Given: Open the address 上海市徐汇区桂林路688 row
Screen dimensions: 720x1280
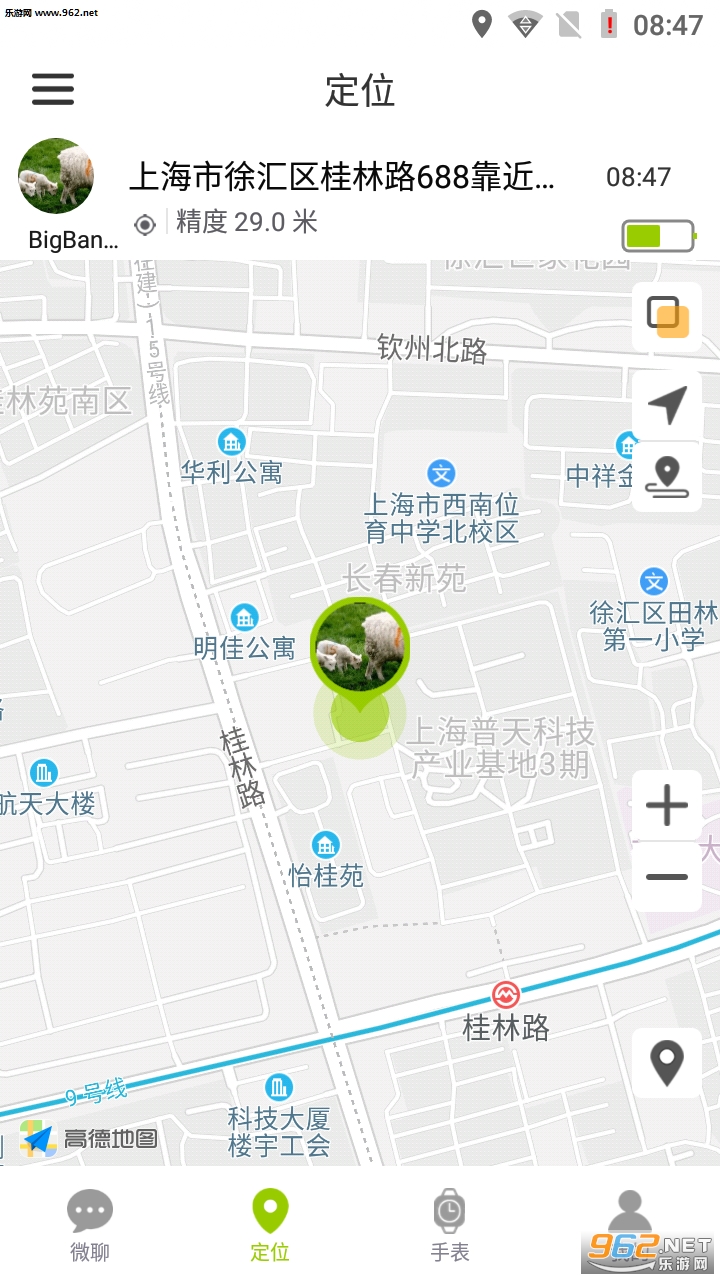Looking at the screenshot, I should click(342, 177).
